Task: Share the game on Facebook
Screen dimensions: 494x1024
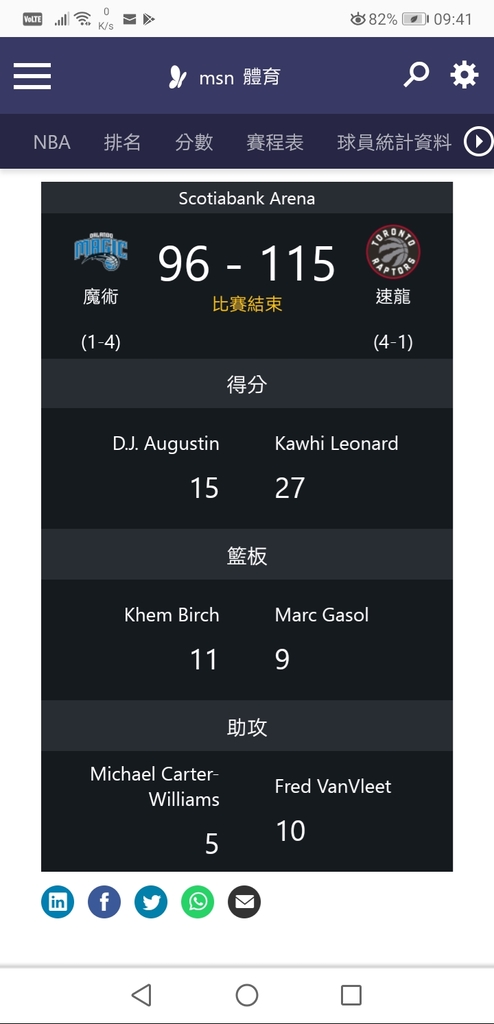Action: tap(105, 902)
